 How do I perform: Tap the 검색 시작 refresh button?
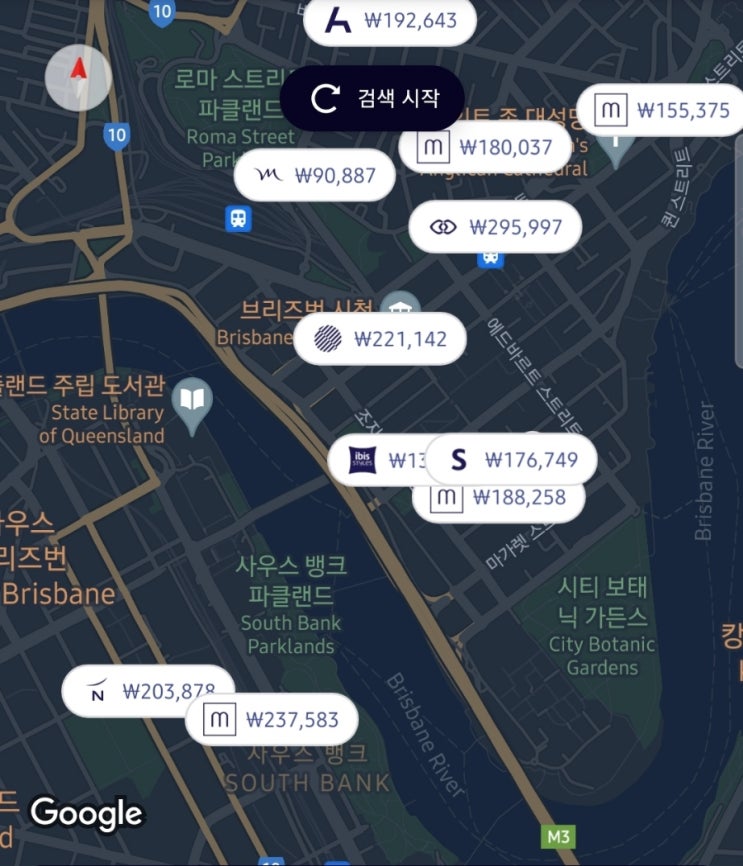click(x=372, y=98)
